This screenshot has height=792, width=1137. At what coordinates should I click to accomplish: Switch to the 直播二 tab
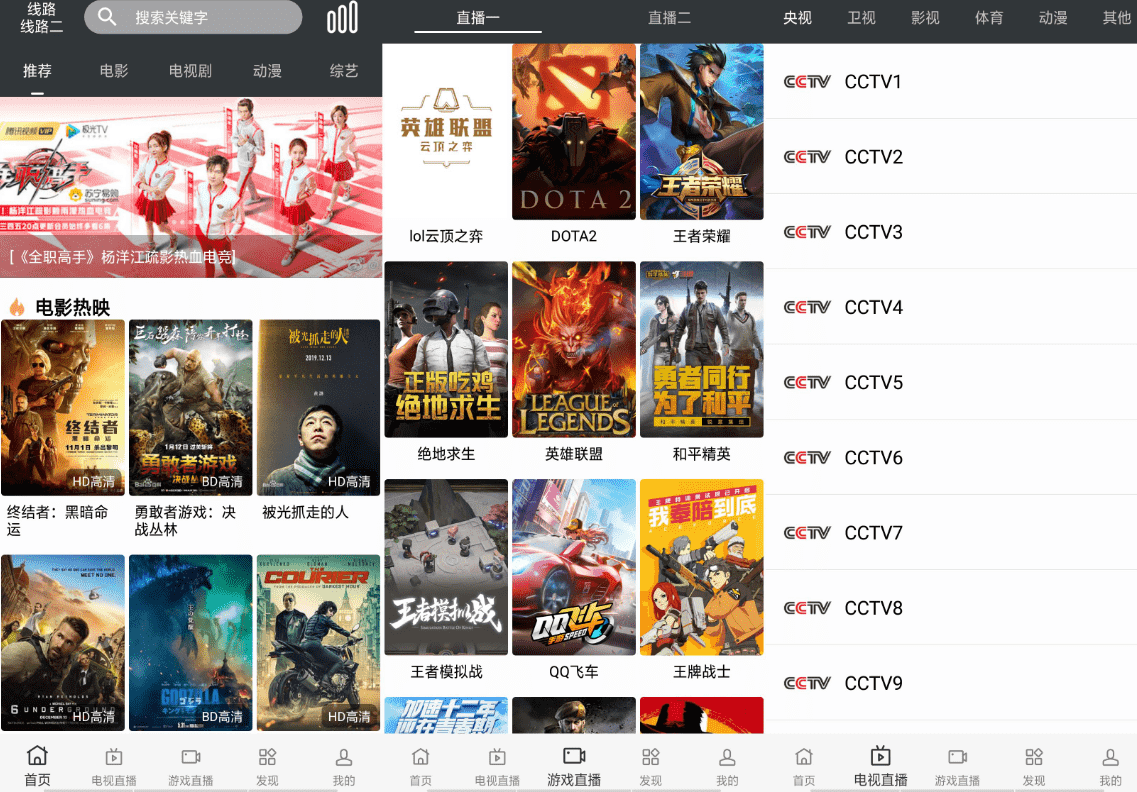point(669,17)
